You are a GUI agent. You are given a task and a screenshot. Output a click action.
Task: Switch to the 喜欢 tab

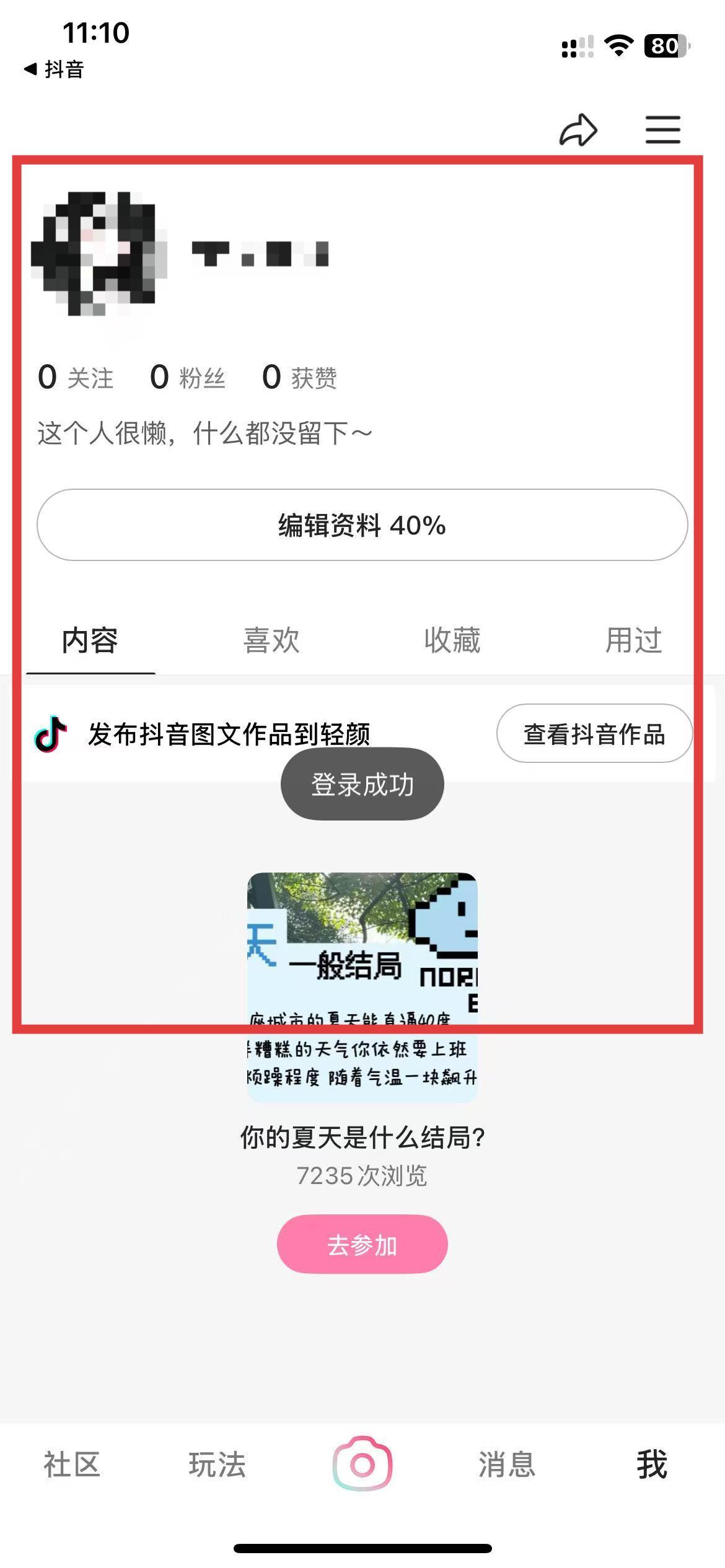(271, 640)
